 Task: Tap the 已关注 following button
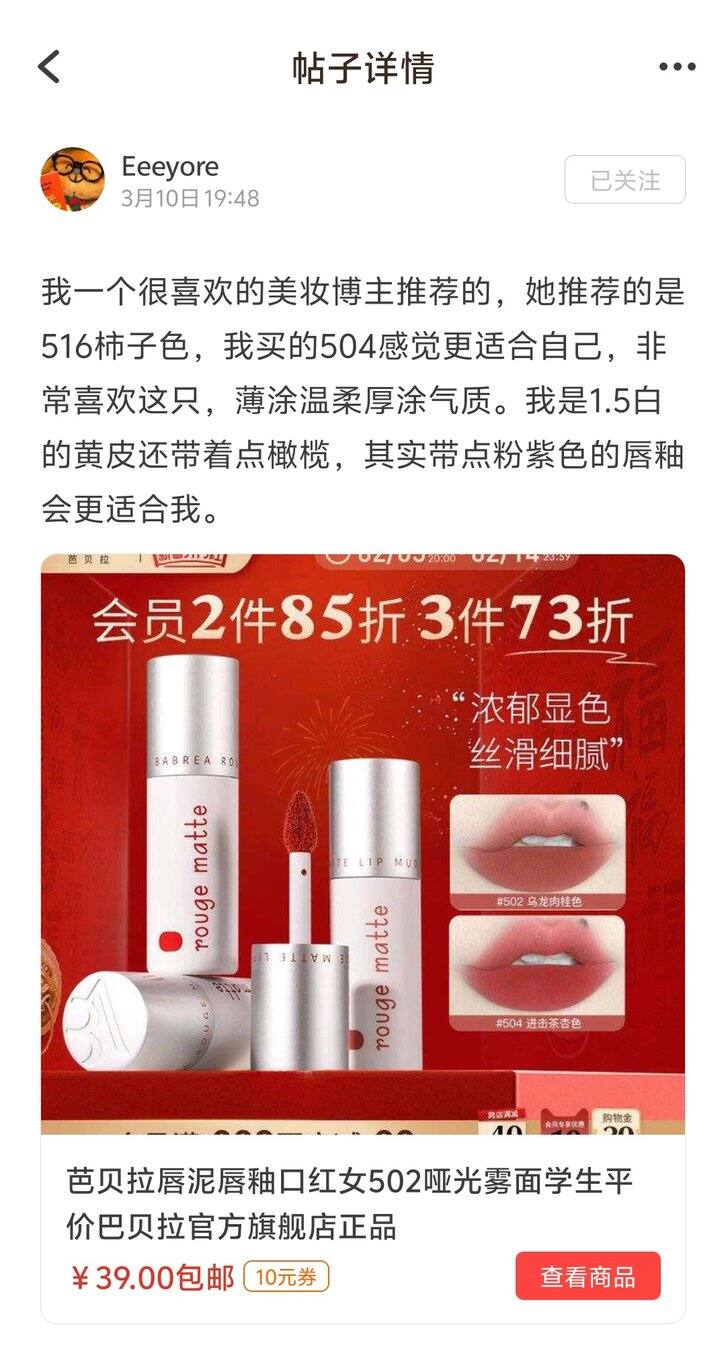coord(625,180)
